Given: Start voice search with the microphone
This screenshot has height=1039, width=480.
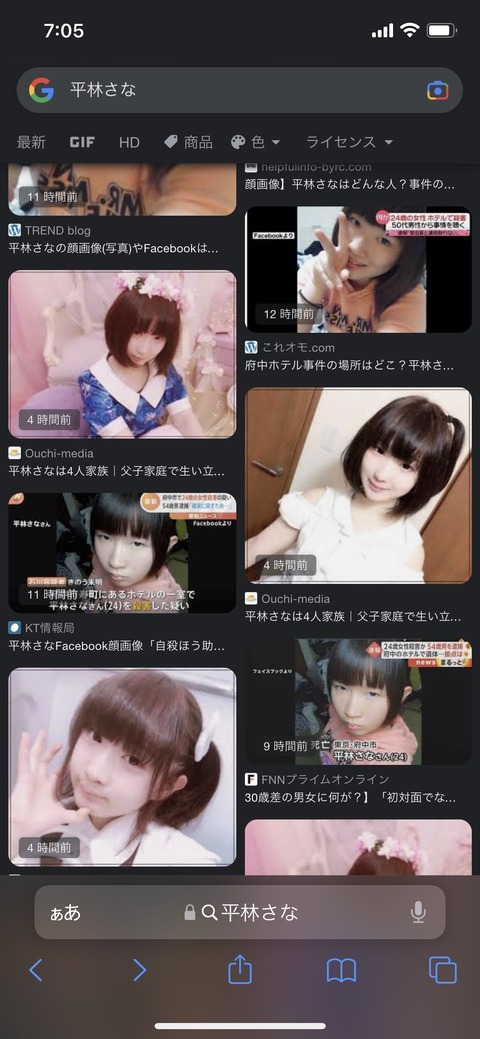Looking at the screenshot, I should (418, 912).
